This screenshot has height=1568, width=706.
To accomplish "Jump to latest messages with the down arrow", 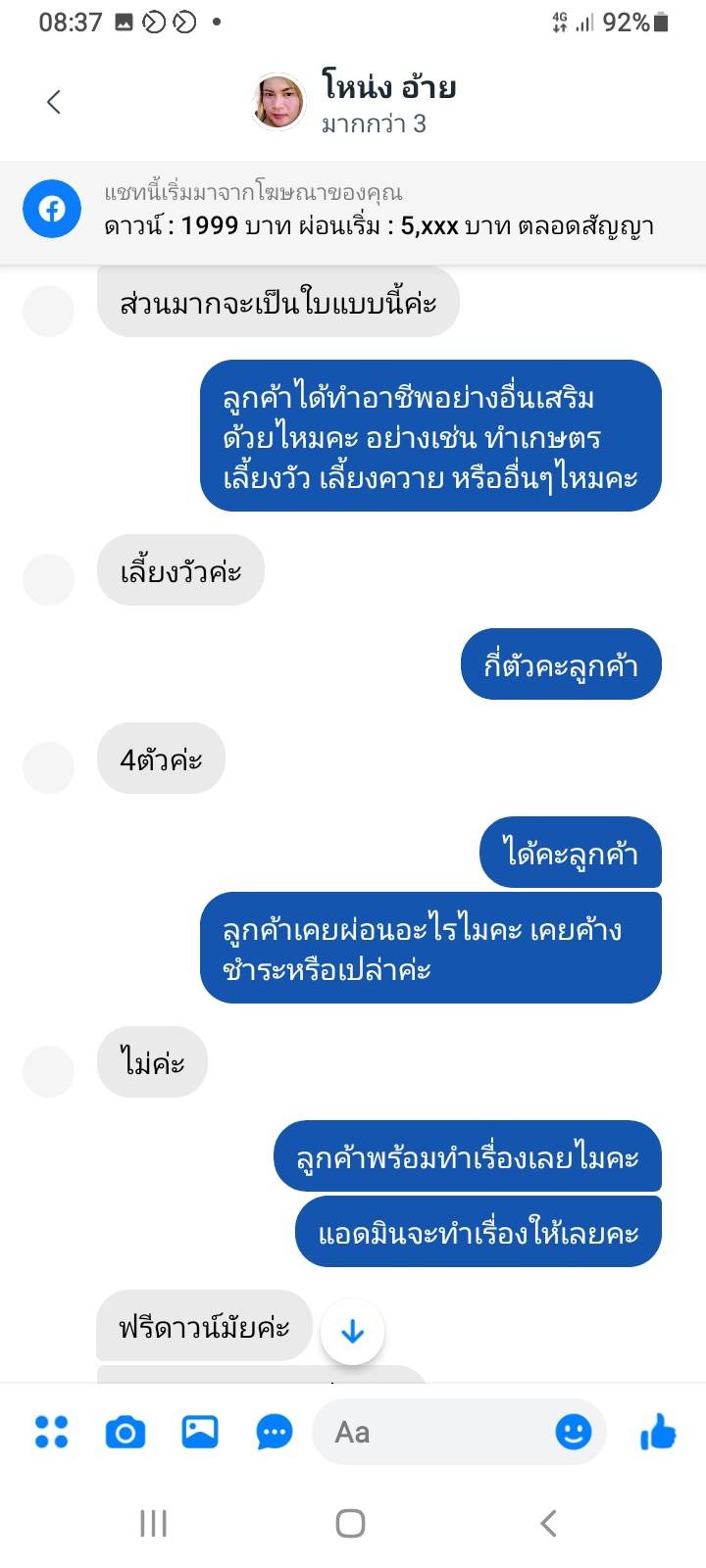I will pos(352,1332).
